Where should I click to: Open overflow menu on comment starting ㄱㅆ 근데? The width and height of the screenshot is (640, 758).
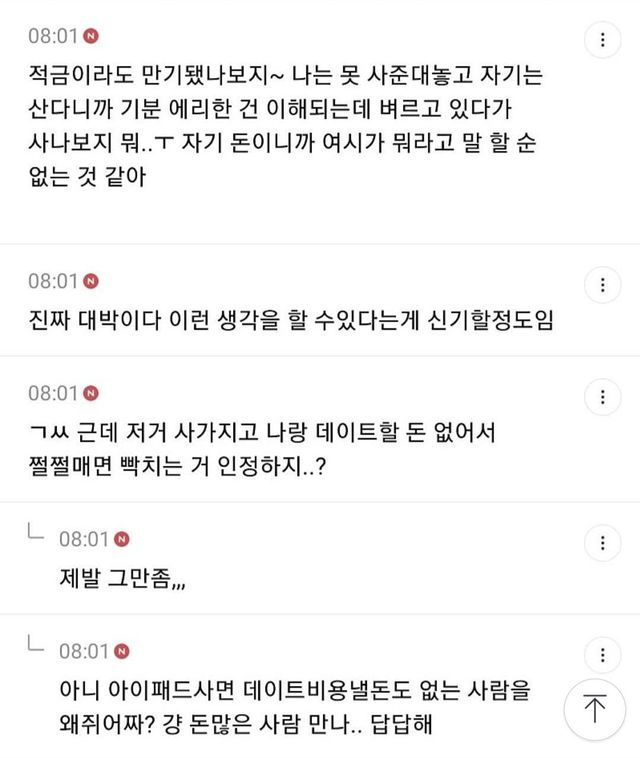602,394
